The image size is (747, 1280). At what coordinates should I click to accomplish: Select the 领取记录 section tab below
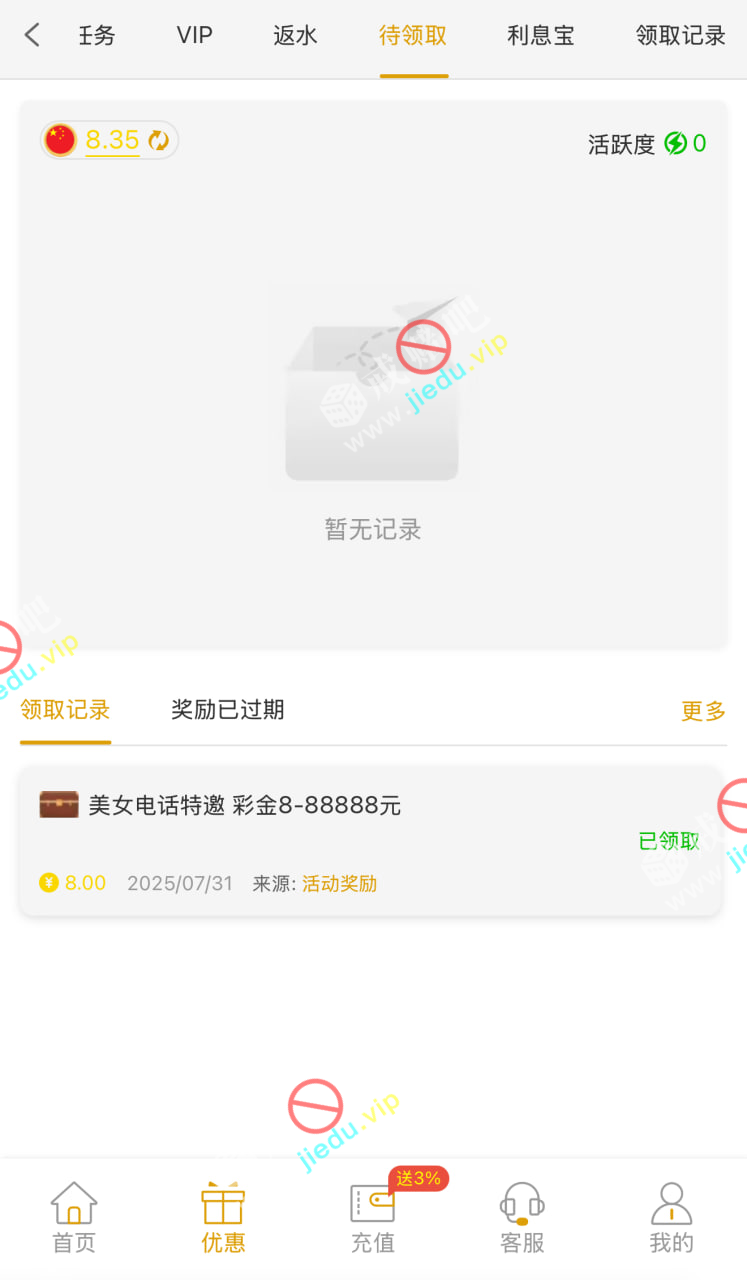coord(65,710)
